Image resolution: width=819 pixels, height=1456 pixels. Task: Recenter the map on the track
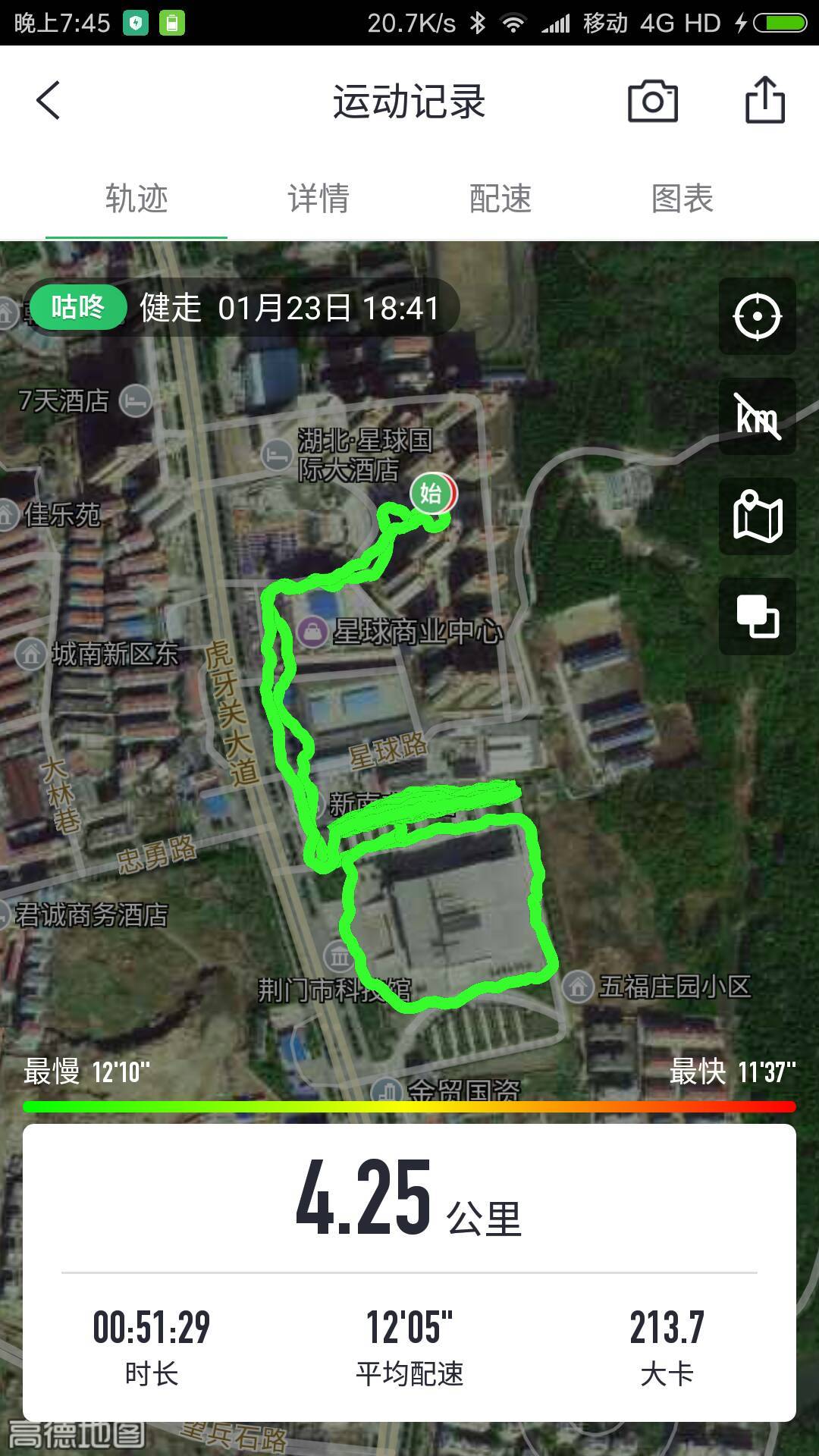click(757, 315)
